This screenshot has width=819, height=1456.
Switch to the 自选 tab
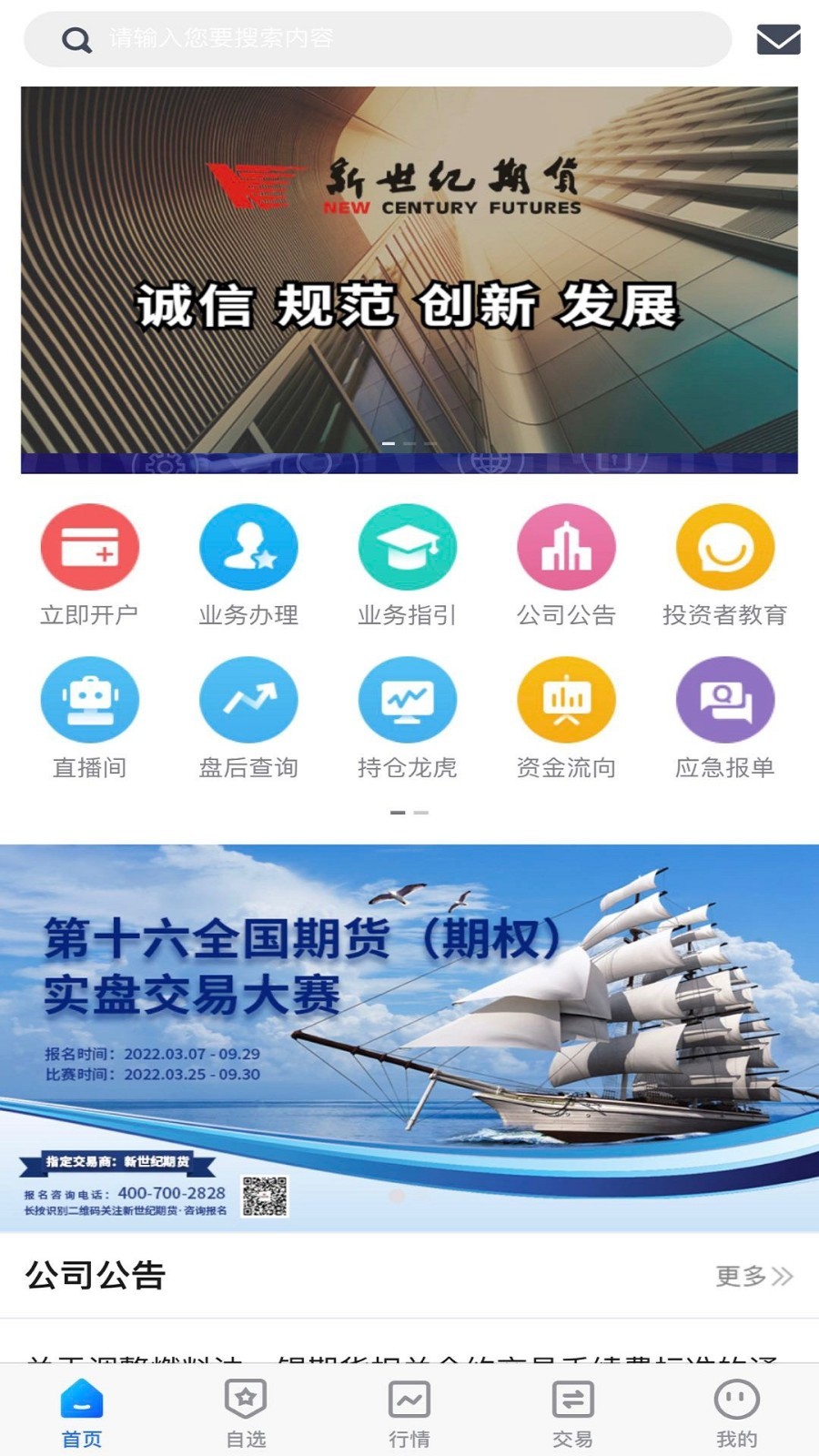click(x=246, y=1413)
